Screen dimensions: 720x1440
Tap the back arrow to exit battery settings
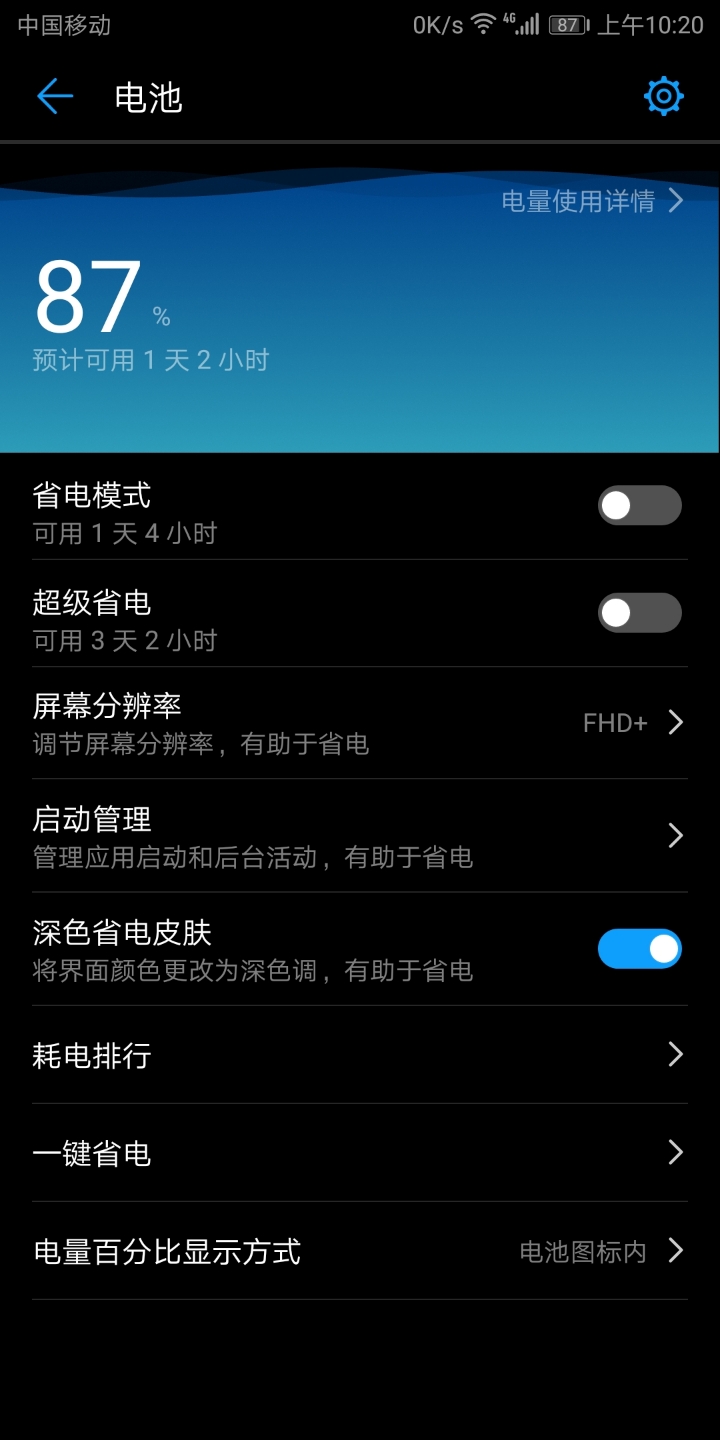tap(55, 96)
